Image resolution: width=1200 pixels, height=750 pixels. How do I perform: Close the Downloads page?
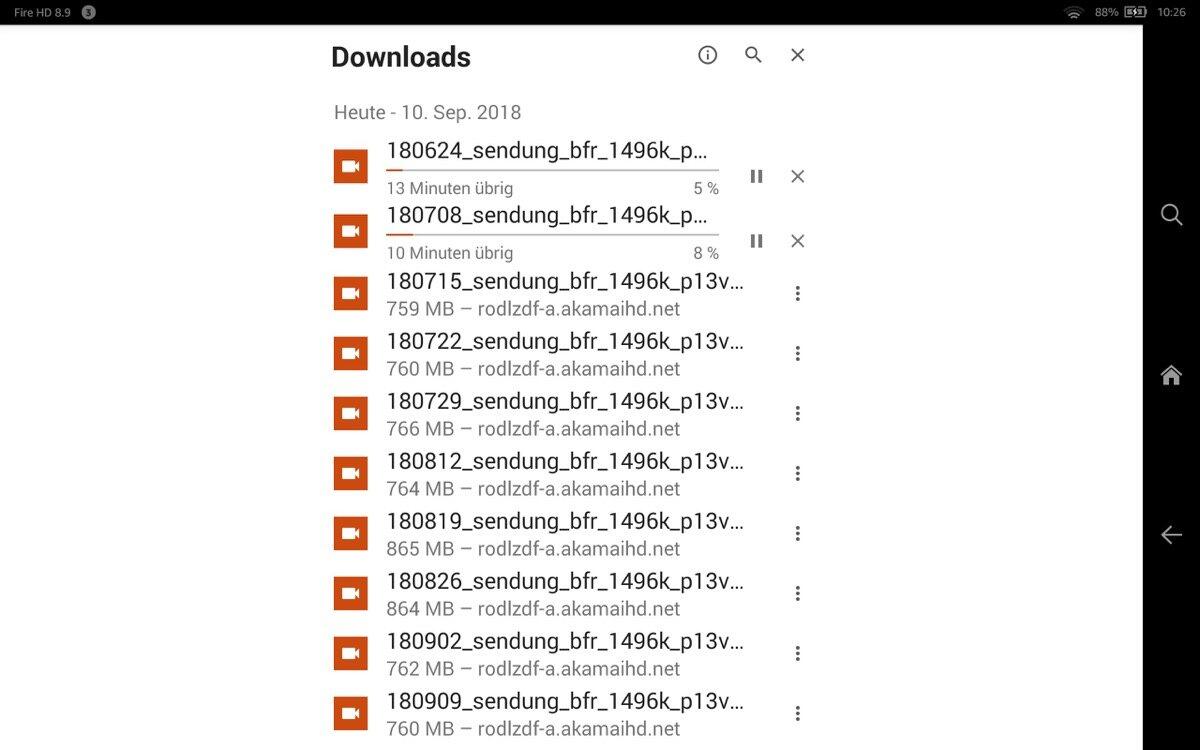coord(797,55)
